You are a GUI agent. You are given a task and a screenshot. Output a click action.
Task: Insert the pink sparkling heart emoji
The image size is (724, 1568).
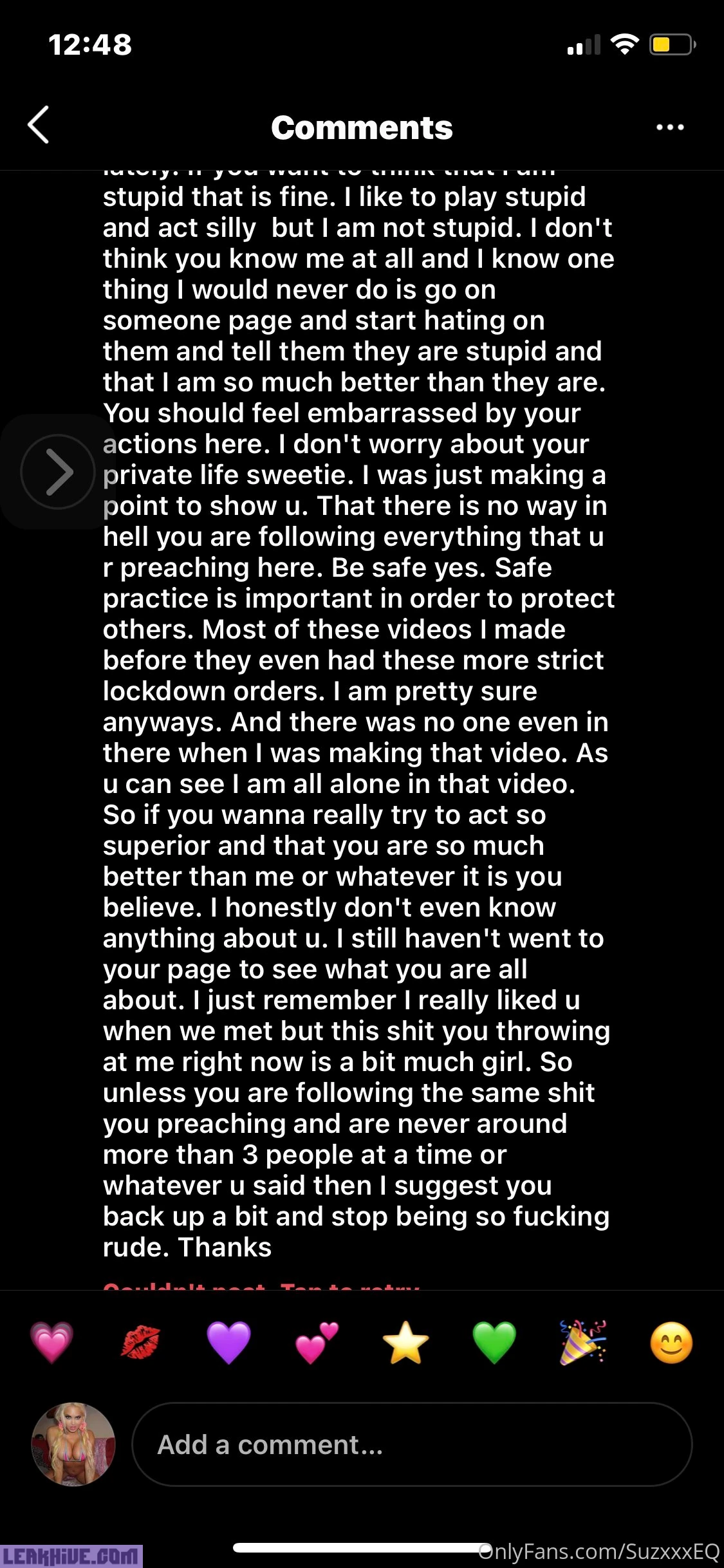click(x=51, y=1343)
